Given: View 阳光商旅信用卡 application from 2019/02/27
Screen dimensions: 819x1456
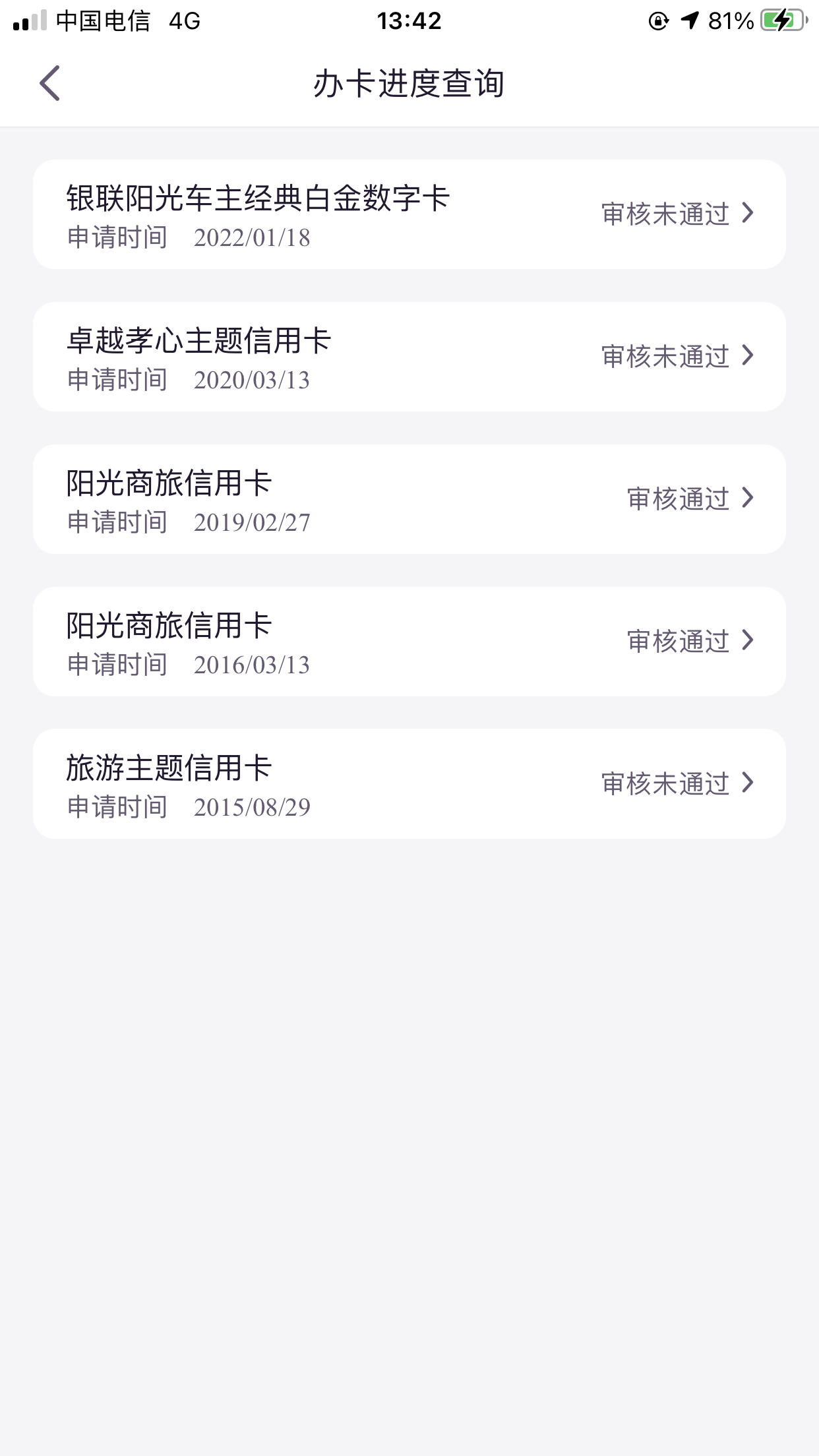Looking at the screenshot, I should click(x=409, y=499).
